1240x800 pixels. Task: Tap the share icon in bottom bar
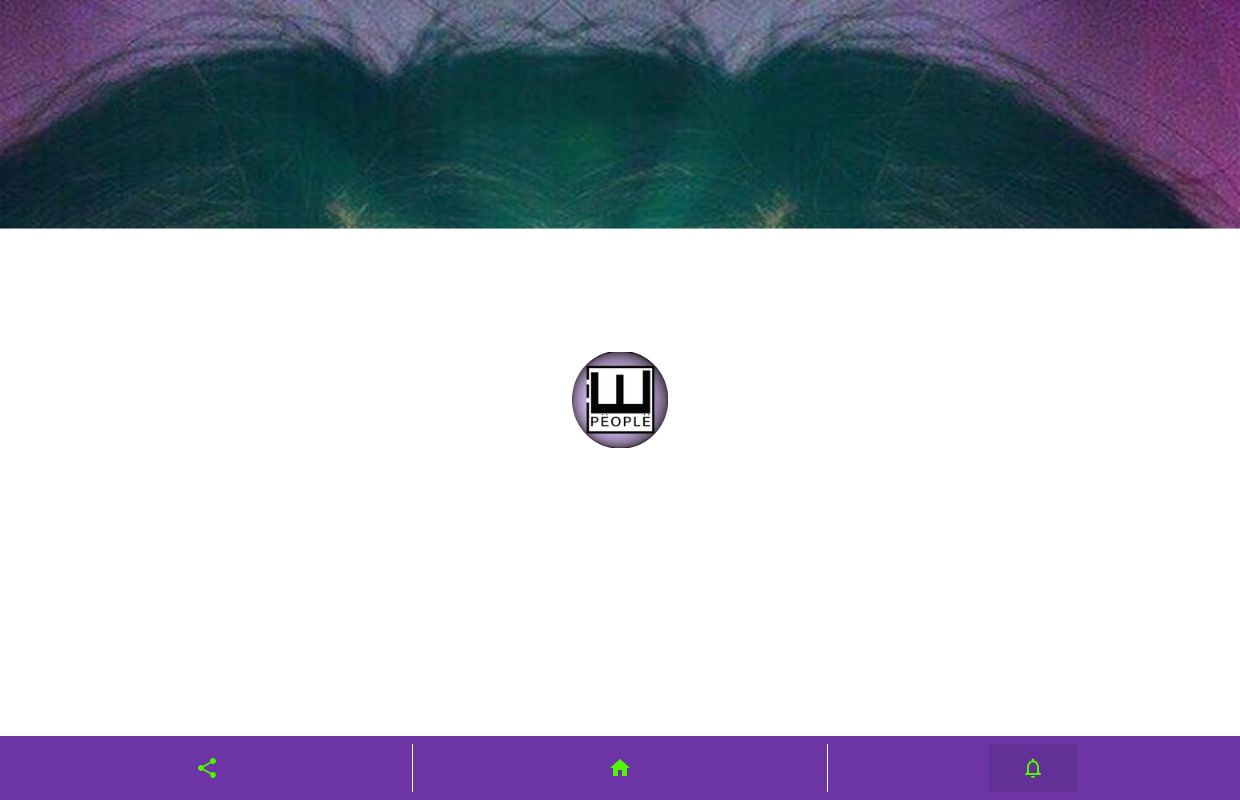pyautogui.click(x=207, y=768)
